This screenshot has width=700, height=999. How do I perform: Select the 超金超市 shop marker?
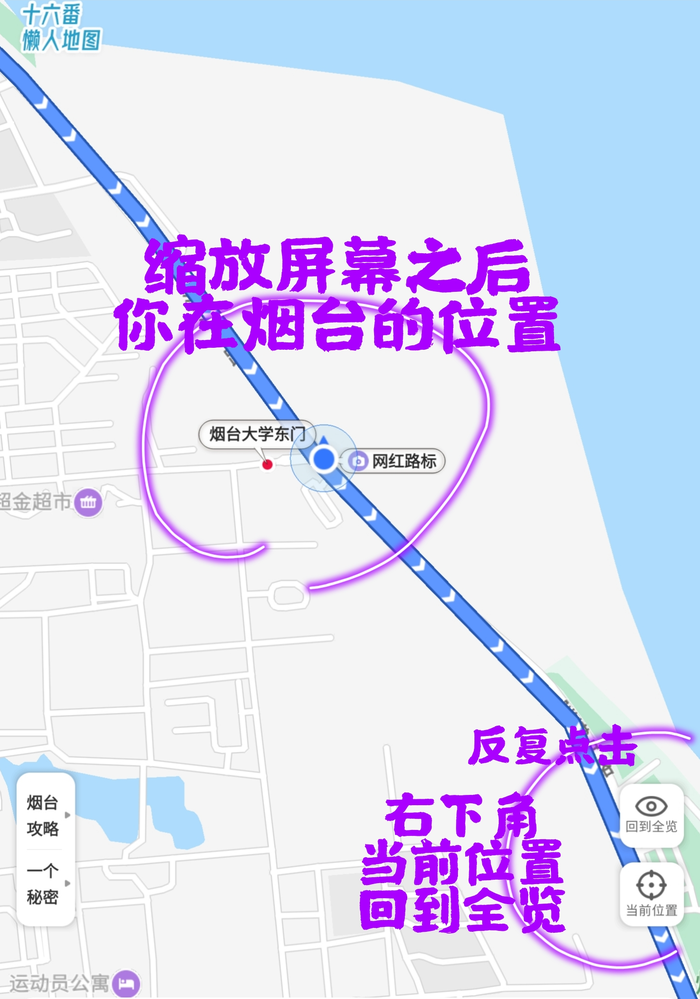click(x=89, y=502)
